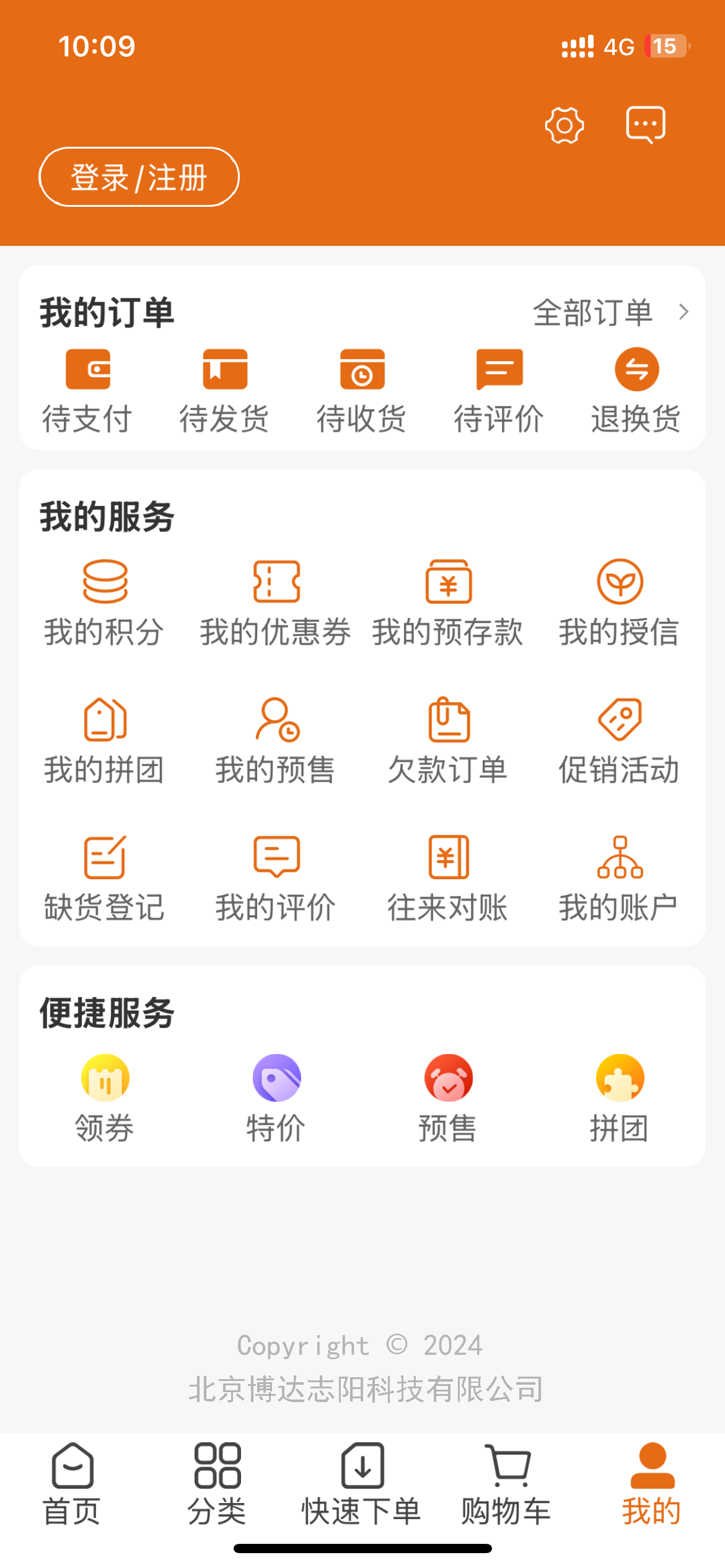Check 我的积分 points balance
The image size is (725, 1568).
(x=105, y=603)
